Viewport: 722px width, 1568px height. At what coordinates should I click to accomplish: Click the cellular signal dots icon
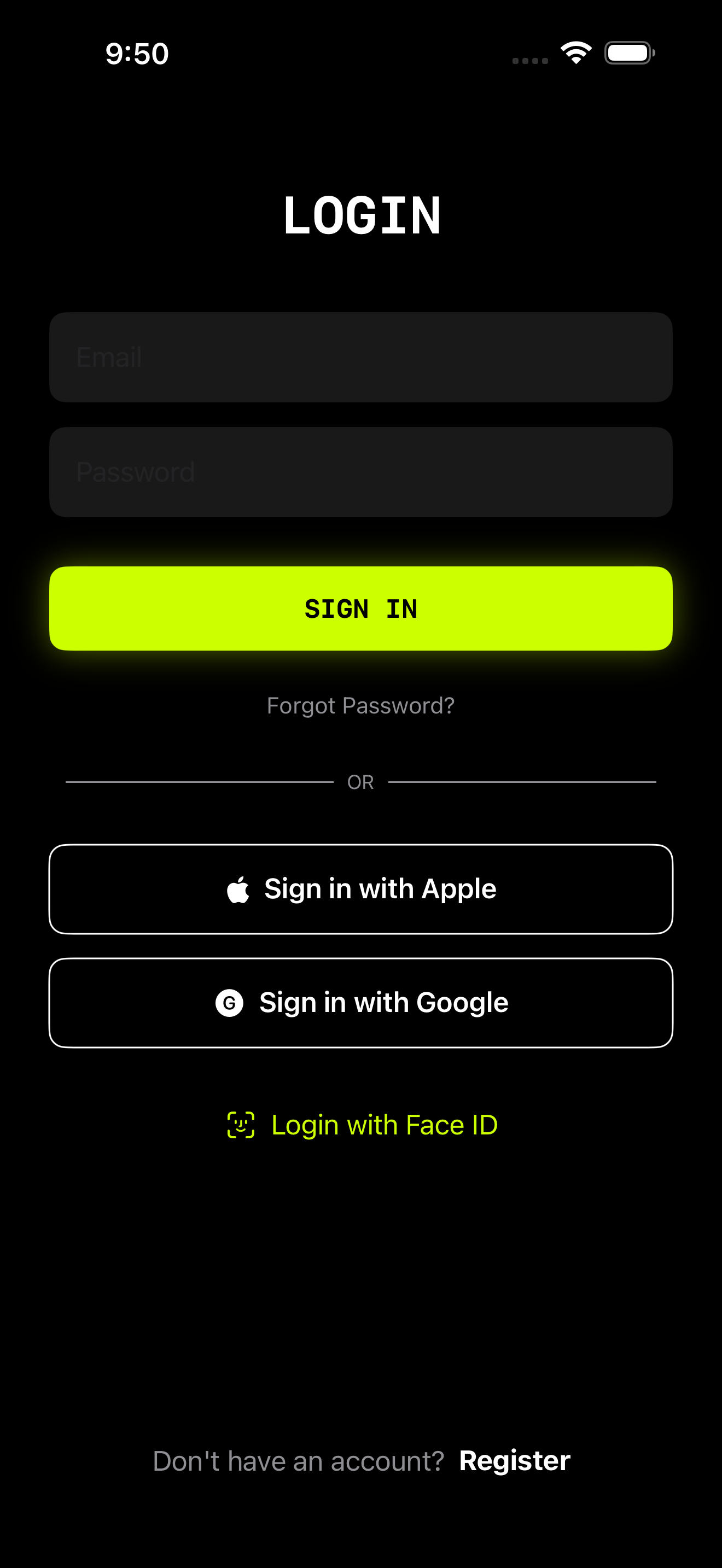529,60
